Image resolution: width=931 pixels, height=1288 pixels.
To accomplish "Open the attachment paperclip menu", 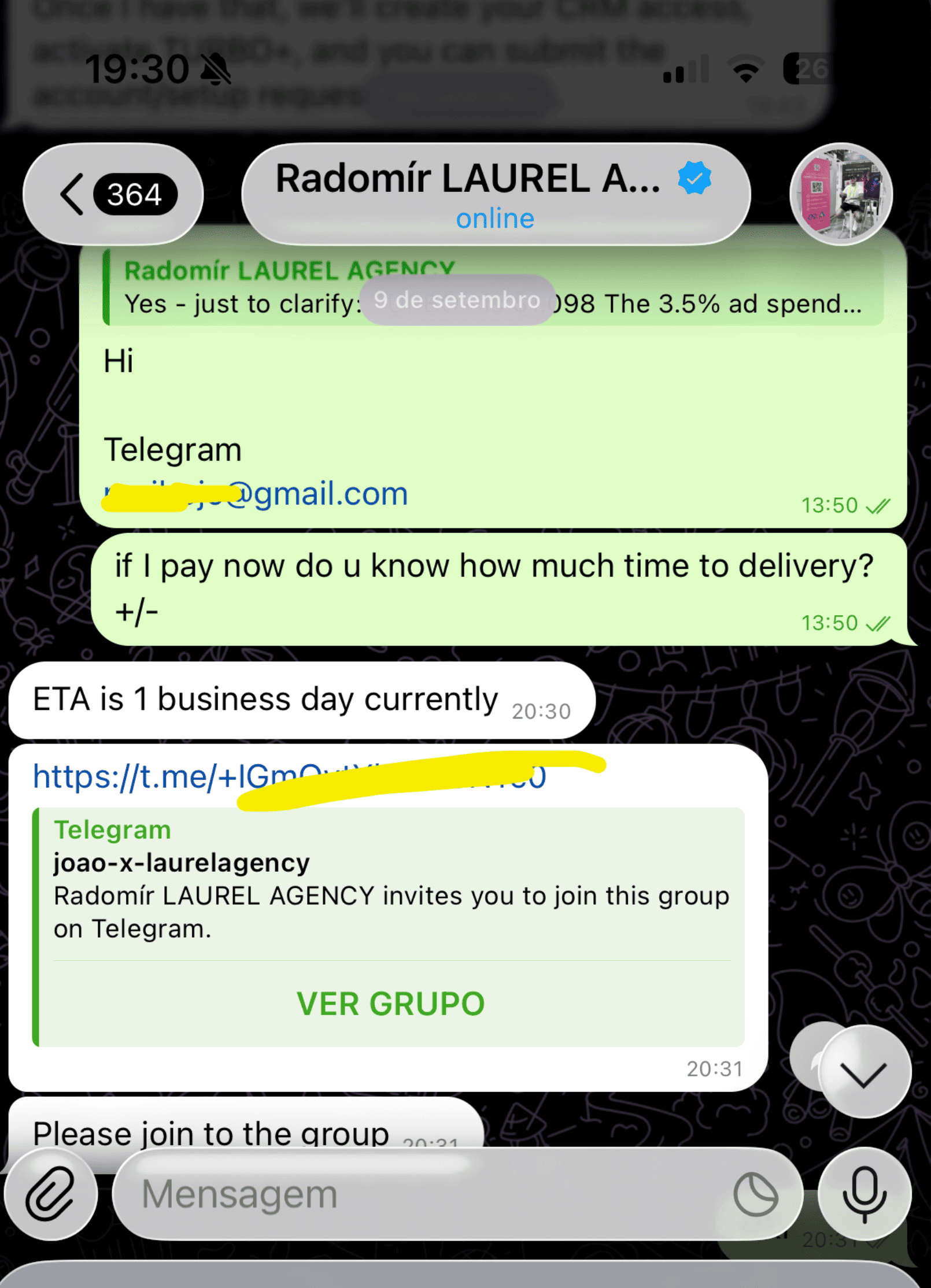I will click(x=51, y=1194).
